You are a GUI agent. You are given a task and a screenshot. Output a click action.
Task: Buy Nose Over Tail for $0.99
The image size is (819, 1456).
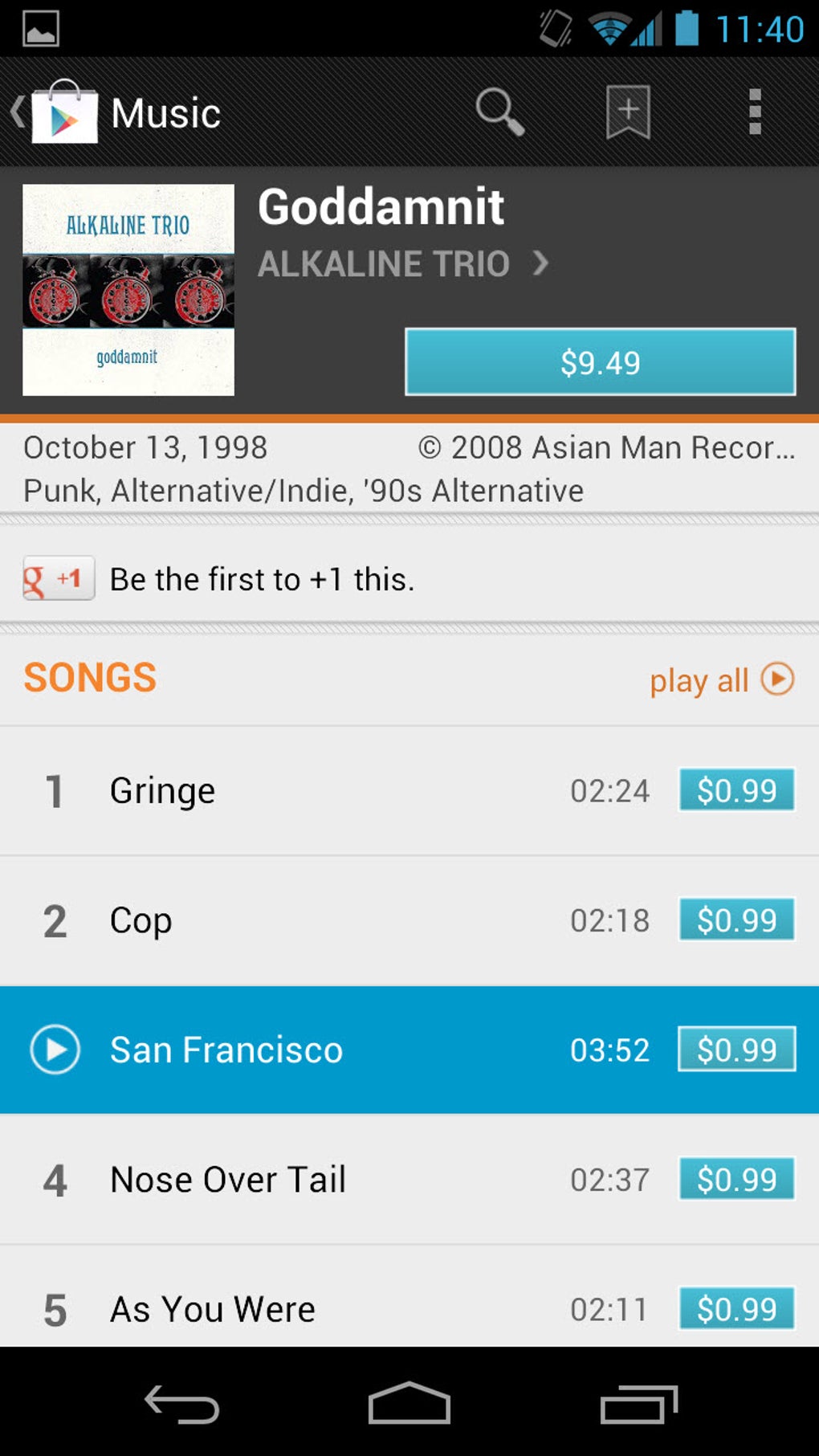[x=736, y=1179]
